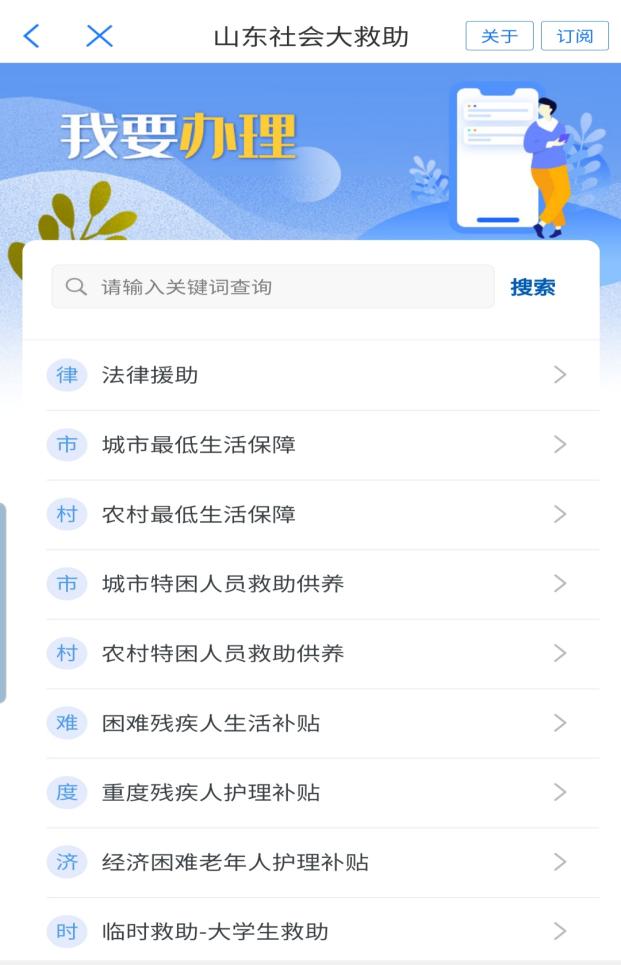Tap the 搜索 search button

532,288
